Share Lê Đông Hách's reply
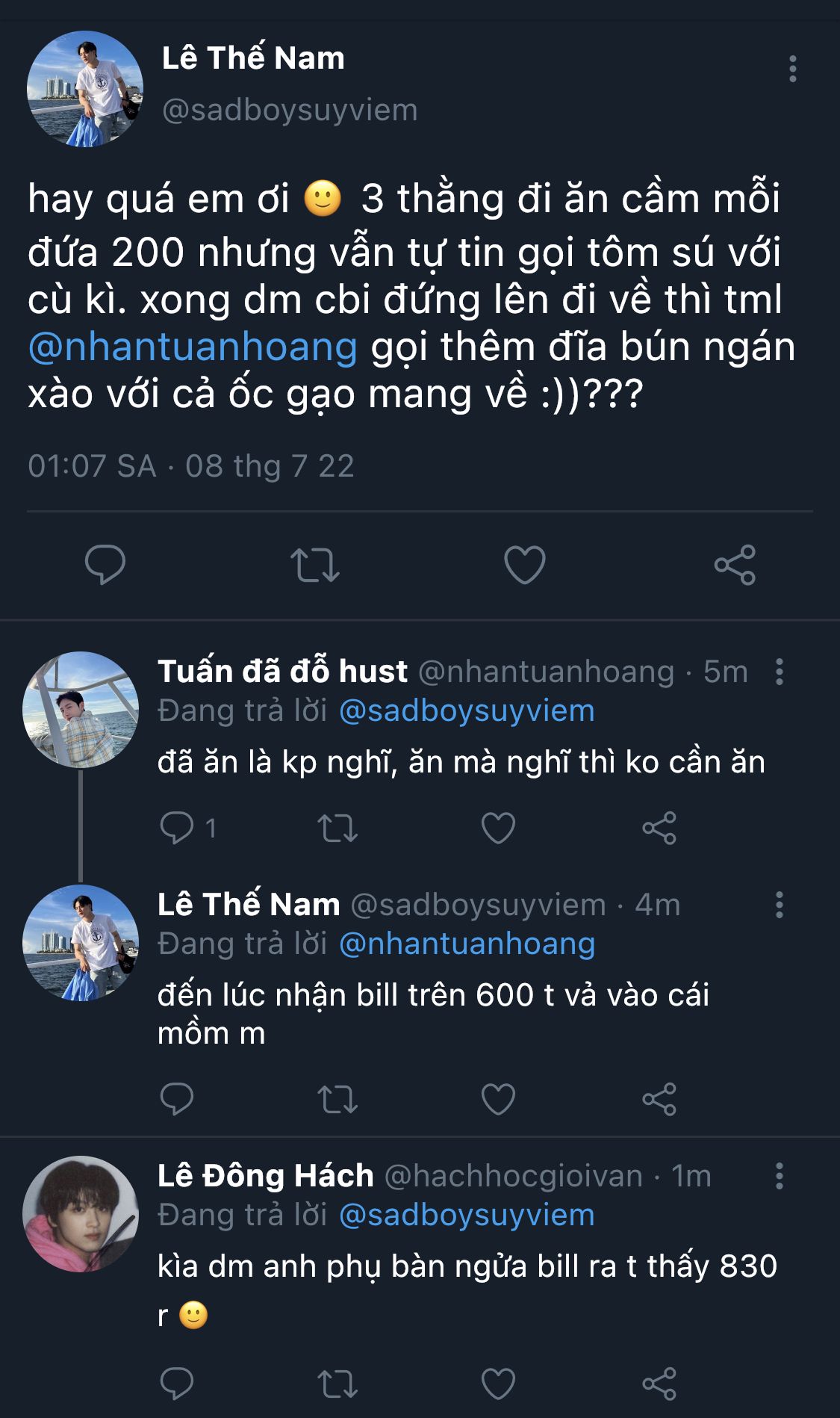The height and width of the screenshot is (1418, 840). 659,1384
